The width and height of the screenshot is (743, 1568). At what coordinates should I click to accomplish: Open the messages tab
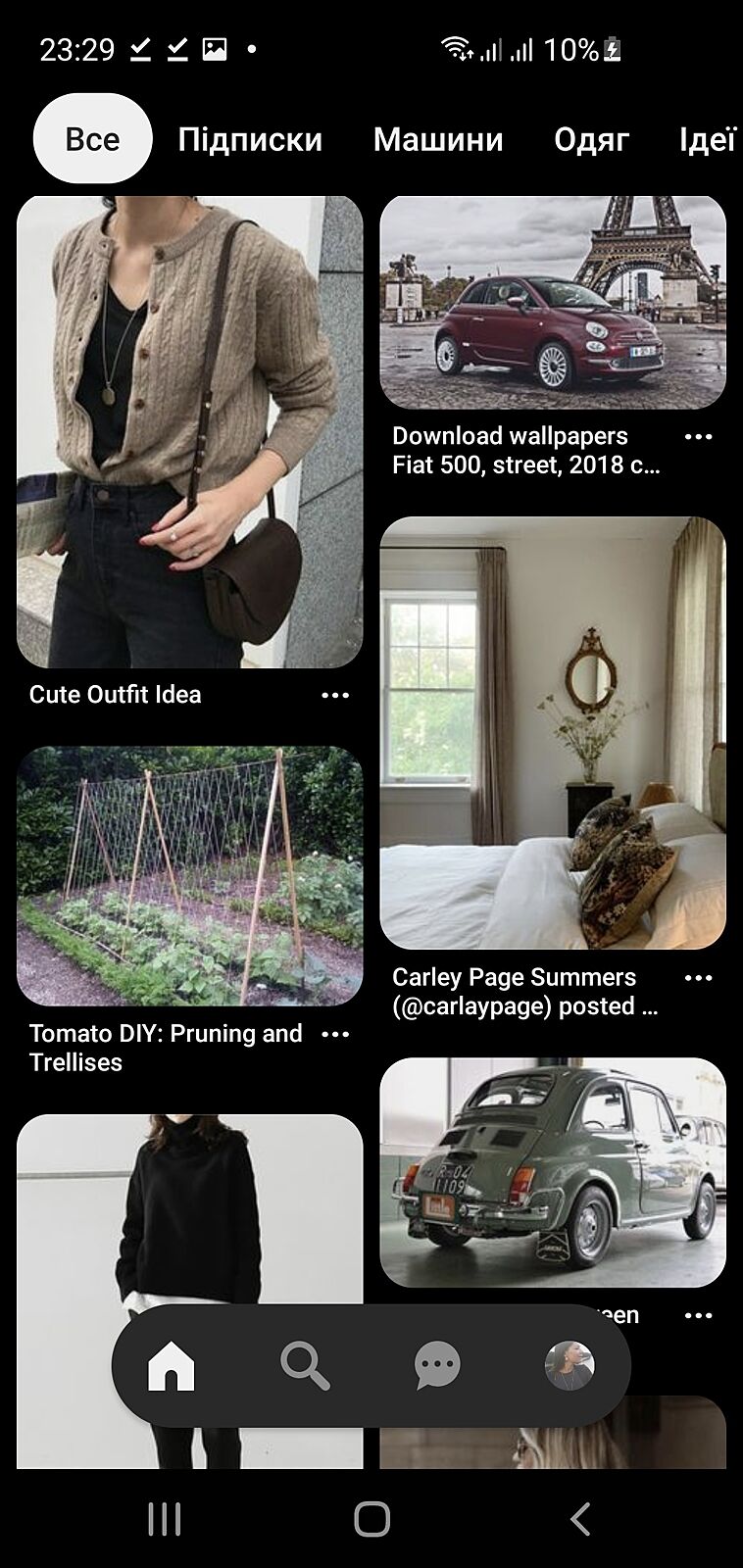(x=437, y=1365)
